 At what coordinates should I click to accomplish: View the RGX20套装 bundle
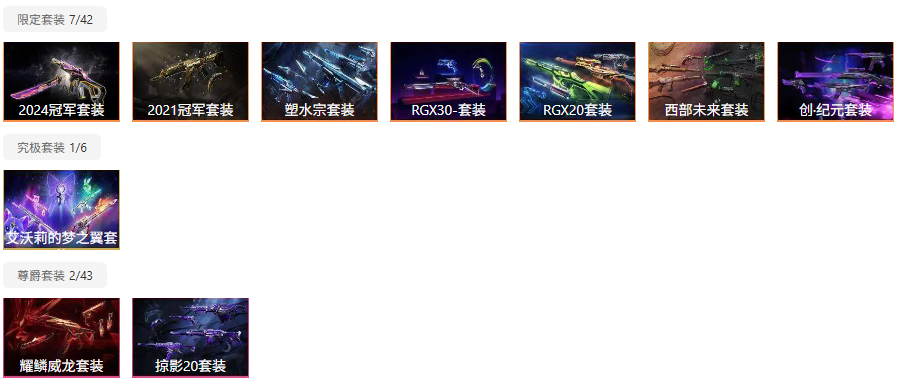click(x=578, y=82)
